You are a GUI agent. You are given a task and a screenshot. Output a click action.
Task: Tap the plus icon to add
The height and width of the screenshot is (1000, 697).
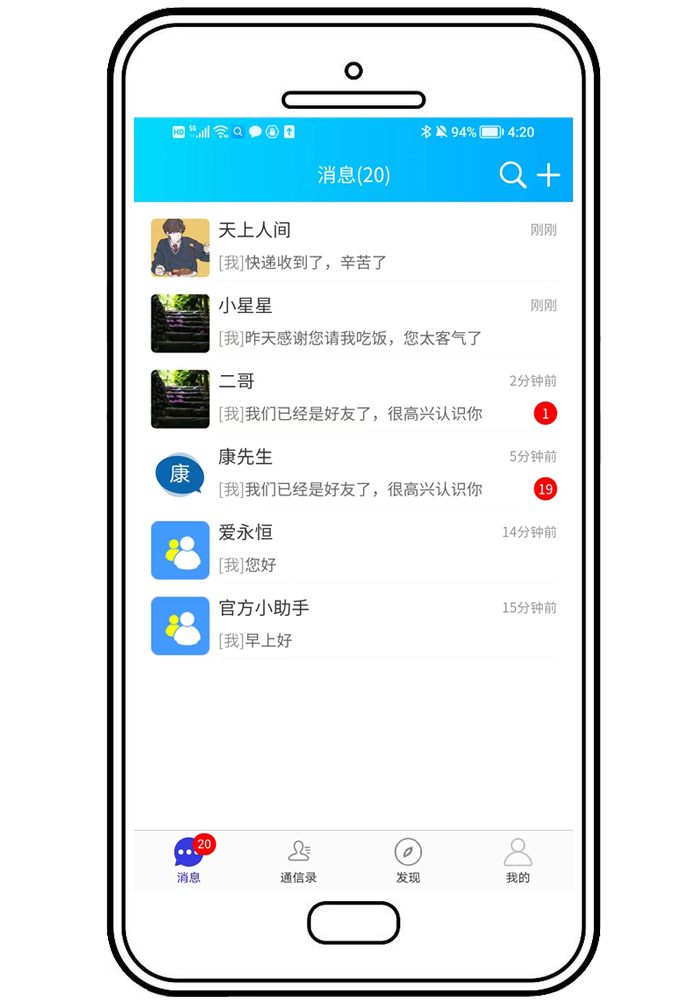point(549,175)
